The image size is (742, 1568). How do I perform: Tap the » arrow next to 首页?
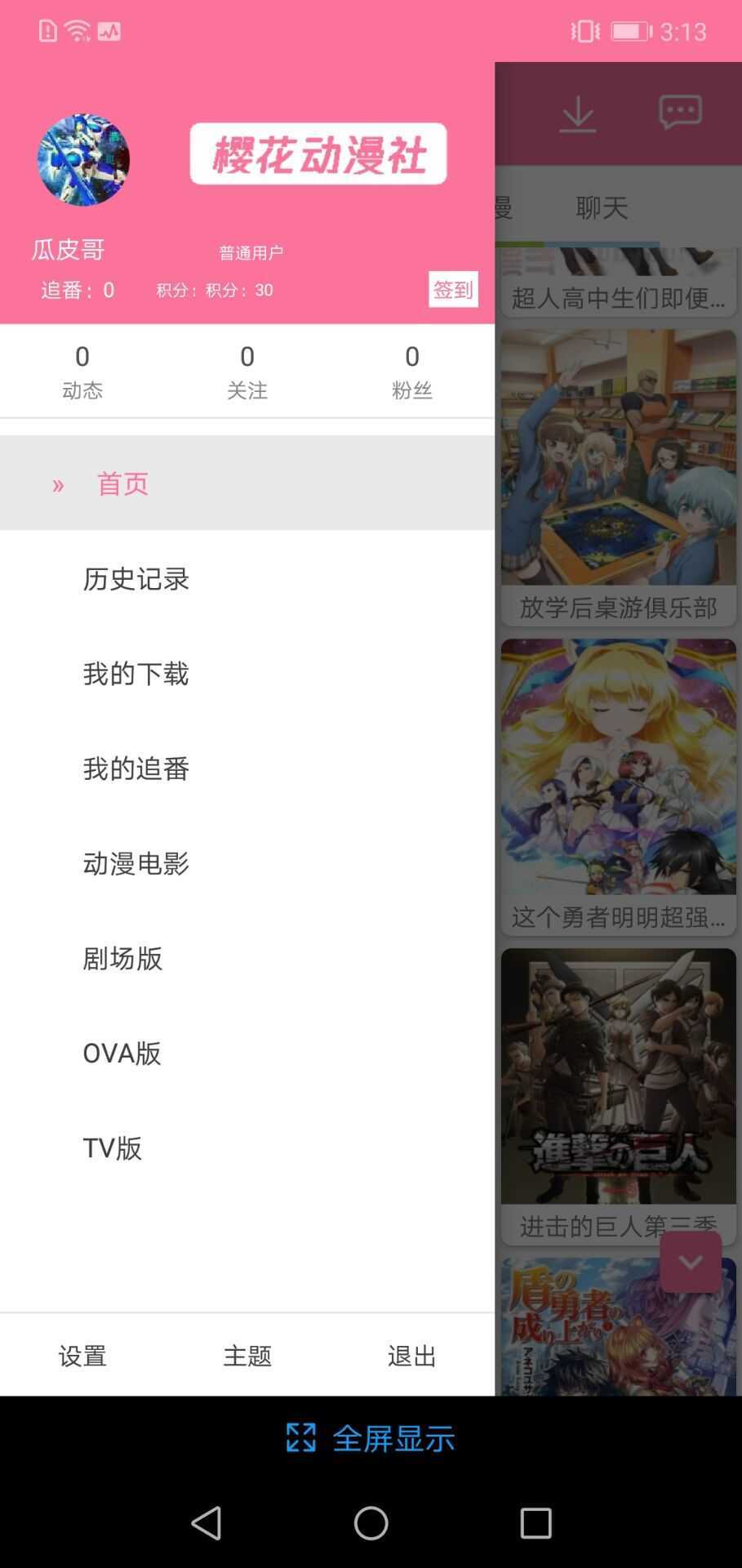[x=57, y=483]
